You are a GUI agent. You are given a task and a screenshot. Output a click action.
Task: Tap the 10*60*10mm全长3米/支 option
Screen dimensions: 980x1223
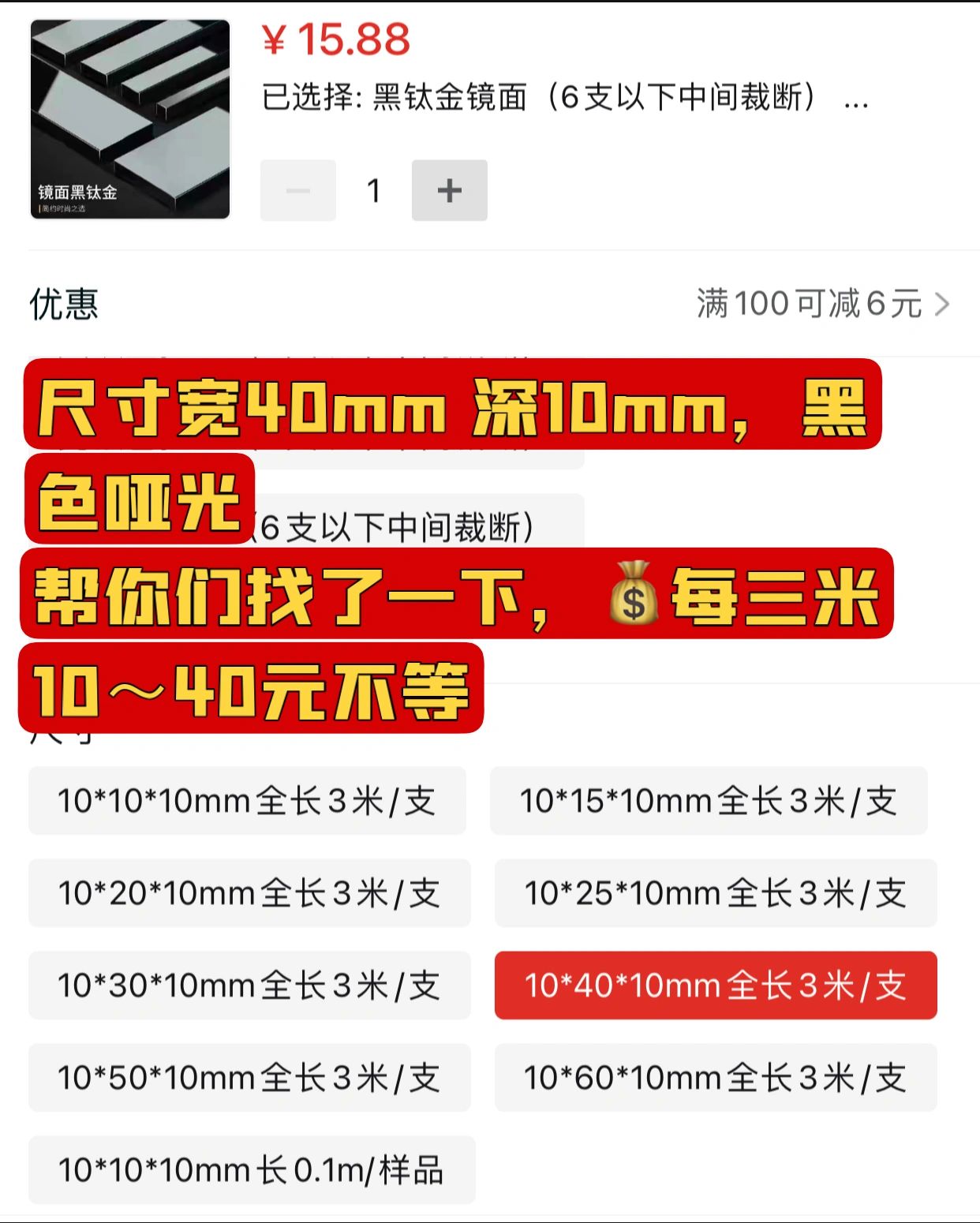click(716, 1078)
